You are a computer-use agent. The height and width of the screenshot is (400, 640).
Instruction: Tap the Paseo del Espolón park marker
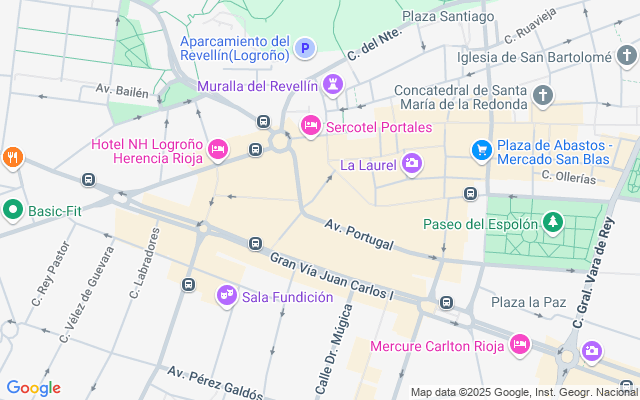(550, 222)
